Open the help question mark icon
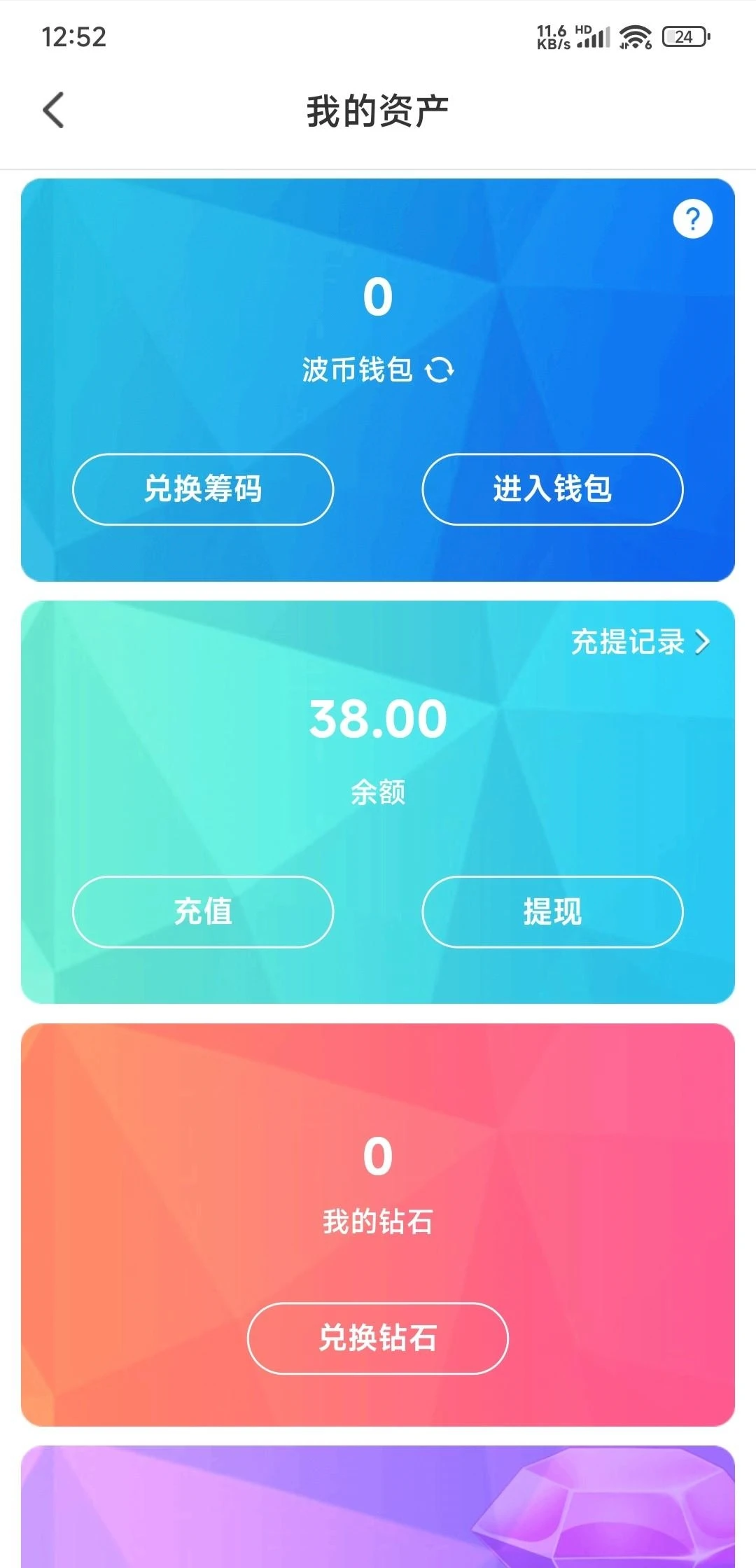Image resolution: width=756 pixels, height=1568 pixels. coord(692,219)
